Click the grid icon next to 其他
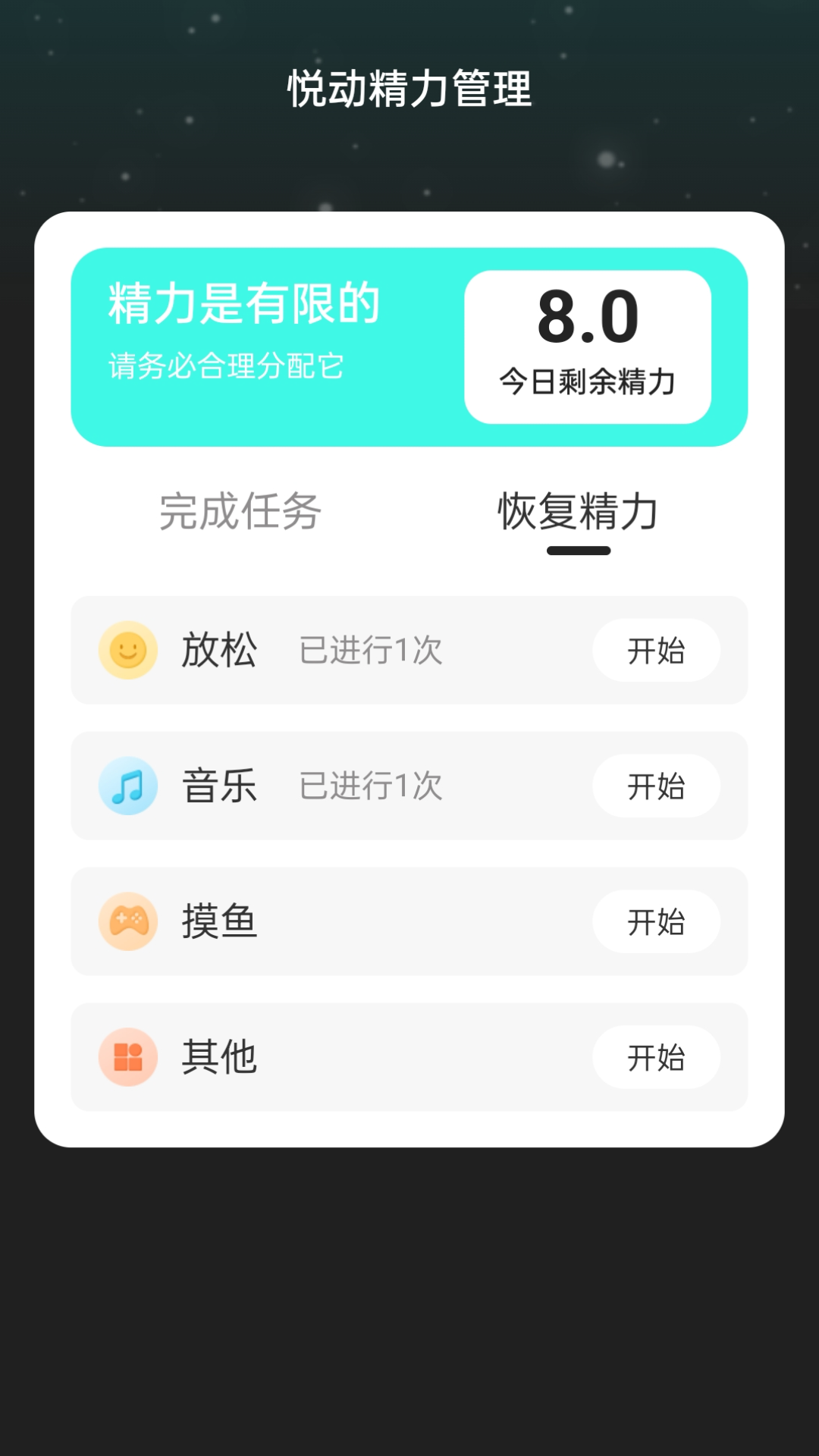 click(x=128, y=1056)
